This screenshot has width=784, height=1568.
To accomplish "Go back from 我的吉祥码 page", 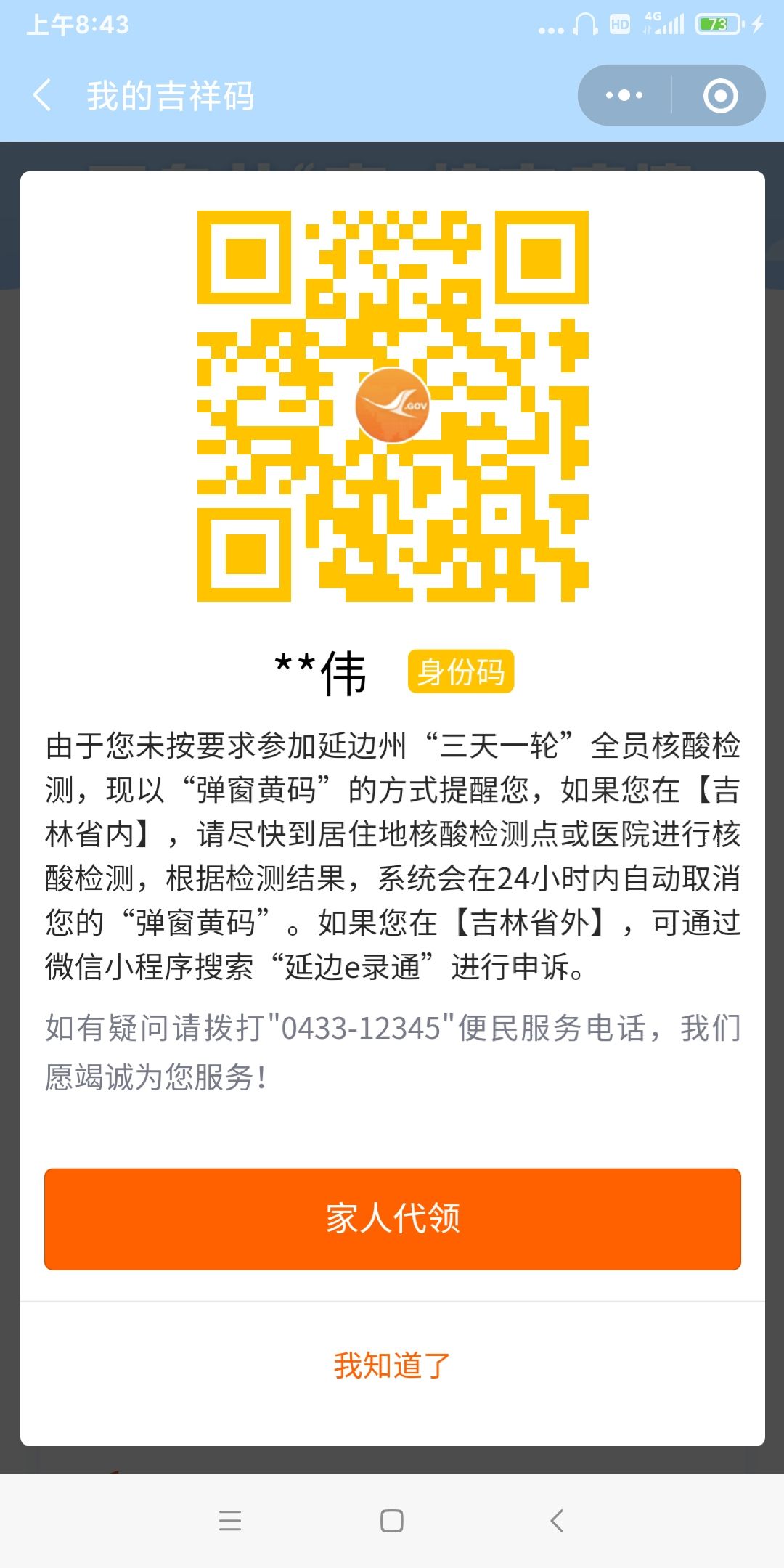I will pyautogui.click(x=42, y=95).
